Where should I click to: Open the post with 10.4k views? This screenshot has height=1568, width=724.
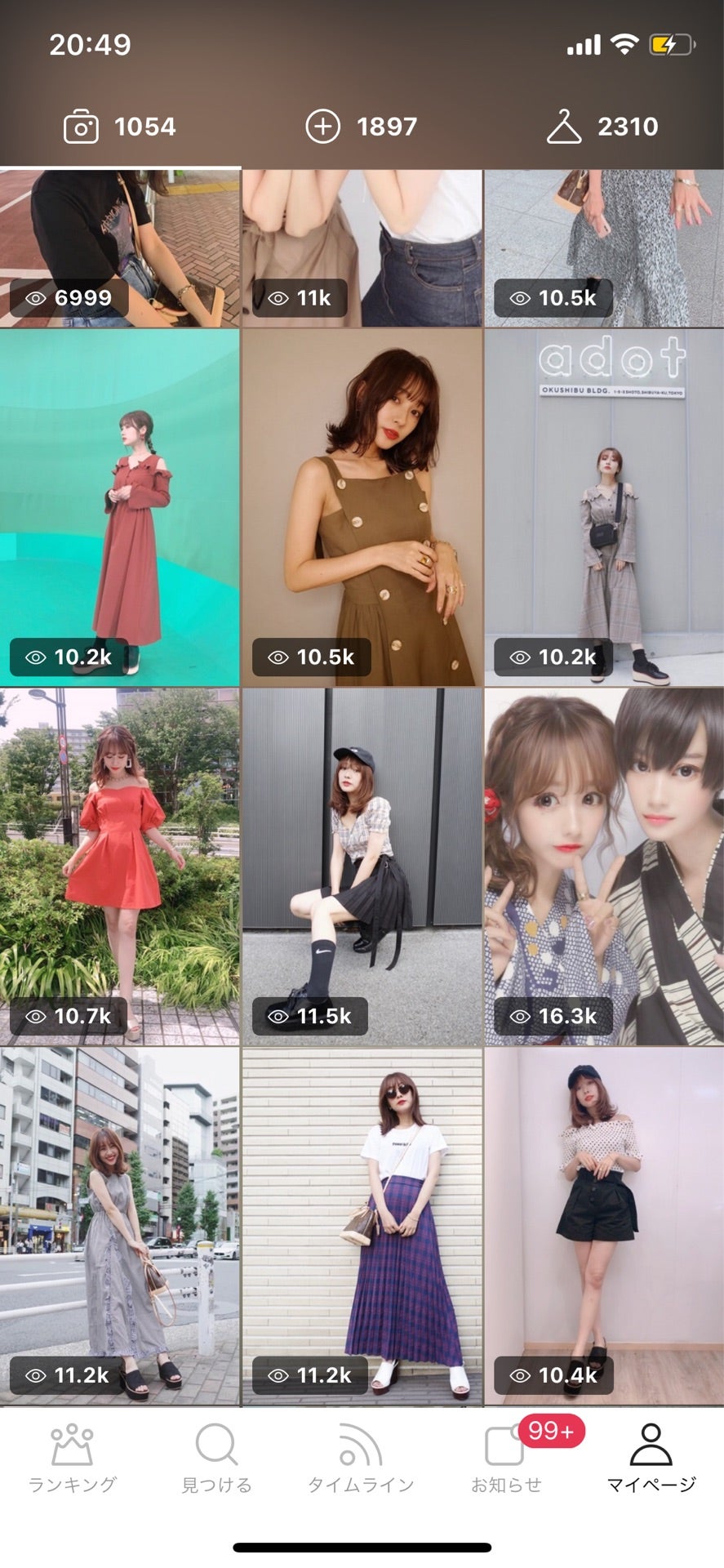(x=604, y=1226)
